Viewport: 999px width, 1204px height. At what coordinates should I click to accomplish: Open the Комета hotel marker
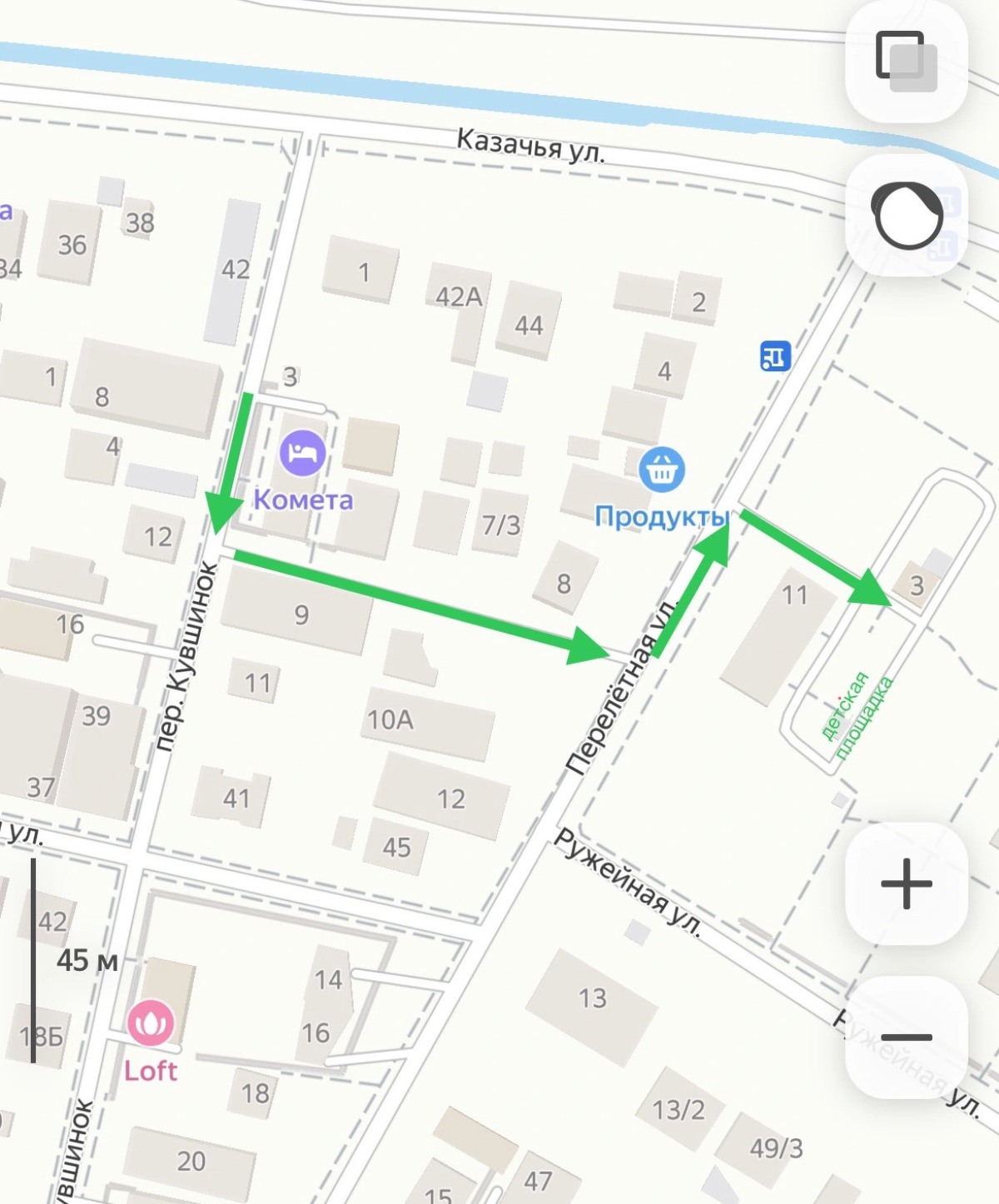coord(303,453)
